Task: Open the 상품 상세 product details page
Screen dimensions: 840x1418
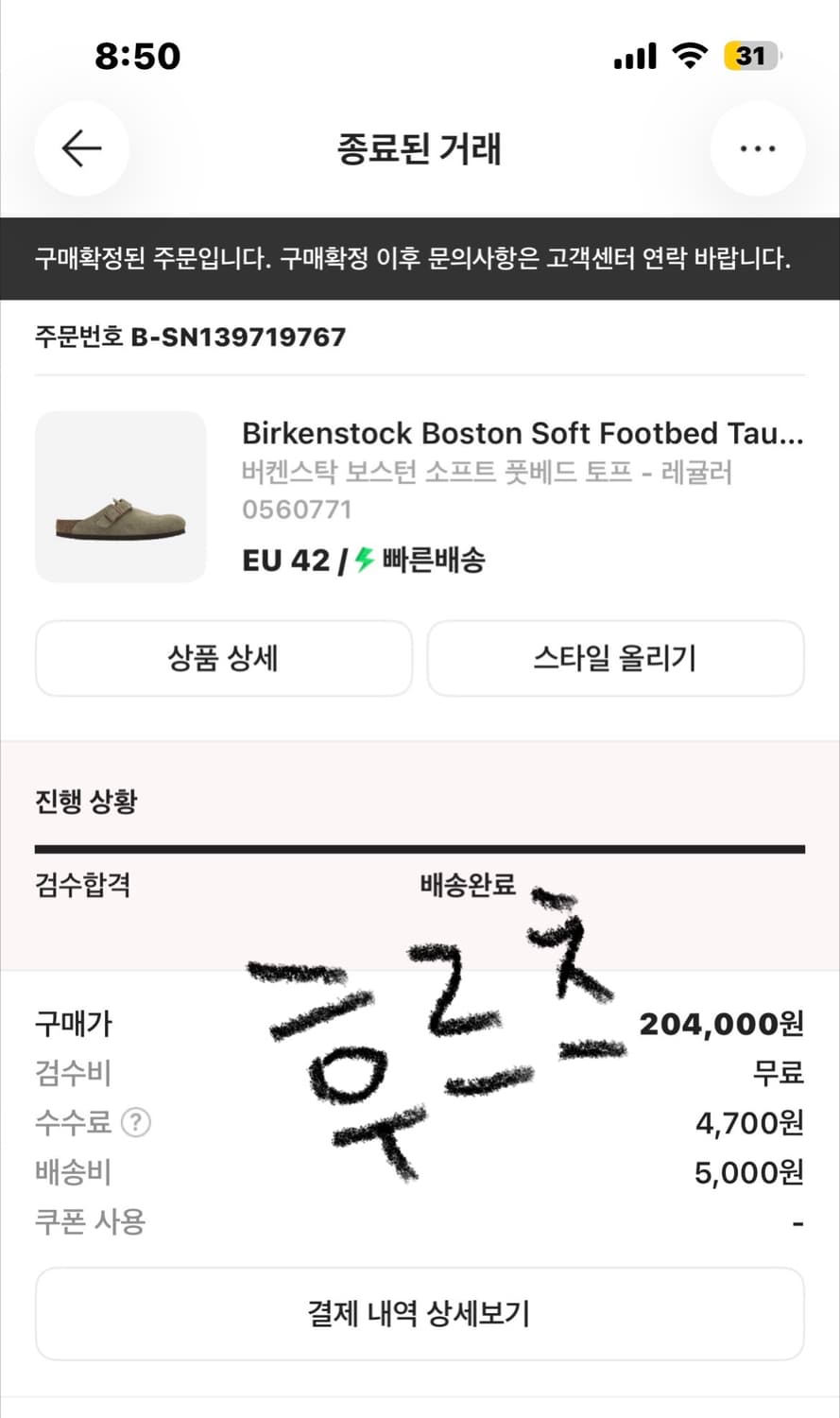Action: tap(223, 659)
